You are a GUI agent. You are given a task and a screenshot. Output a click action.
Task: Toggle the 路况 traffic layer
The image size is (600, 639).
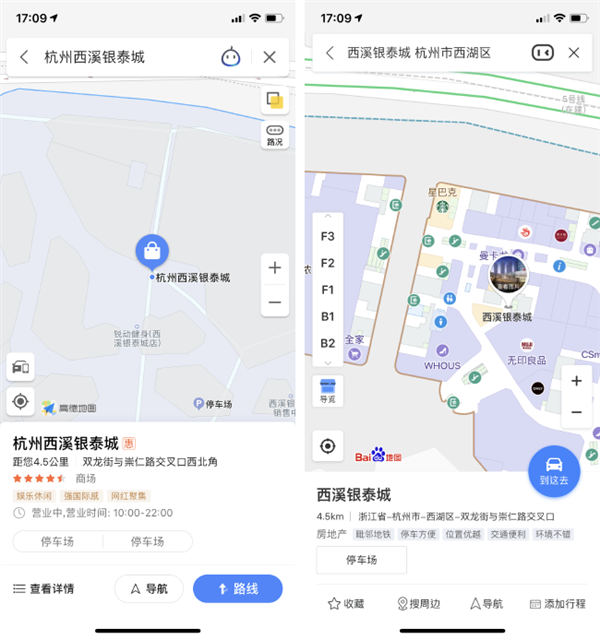pyautogui.click(x=274, y=135)
